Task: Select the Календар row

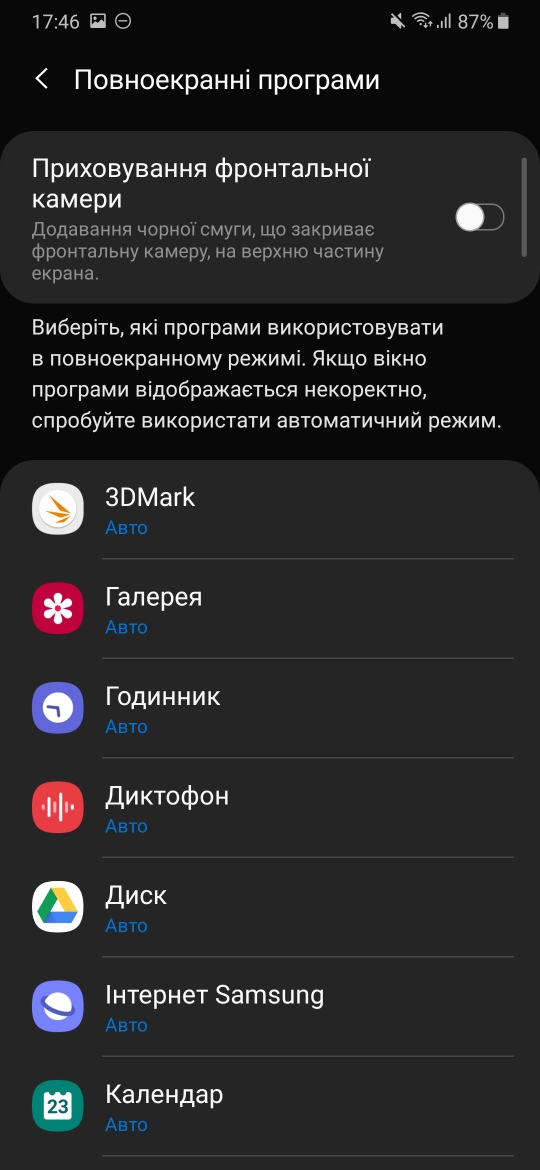Action: (270, 1106)
